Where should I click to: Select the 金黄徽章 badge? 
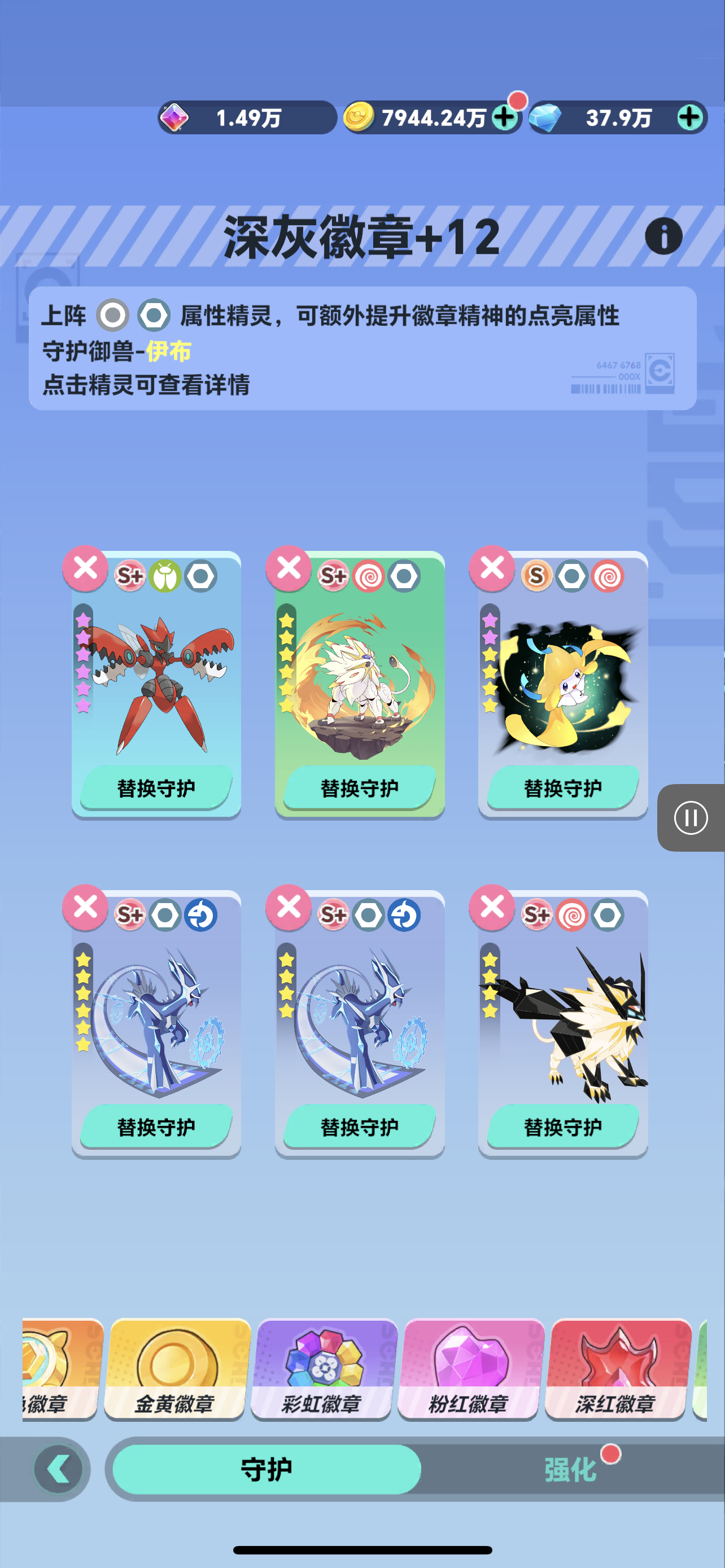tap(177, 1369)
